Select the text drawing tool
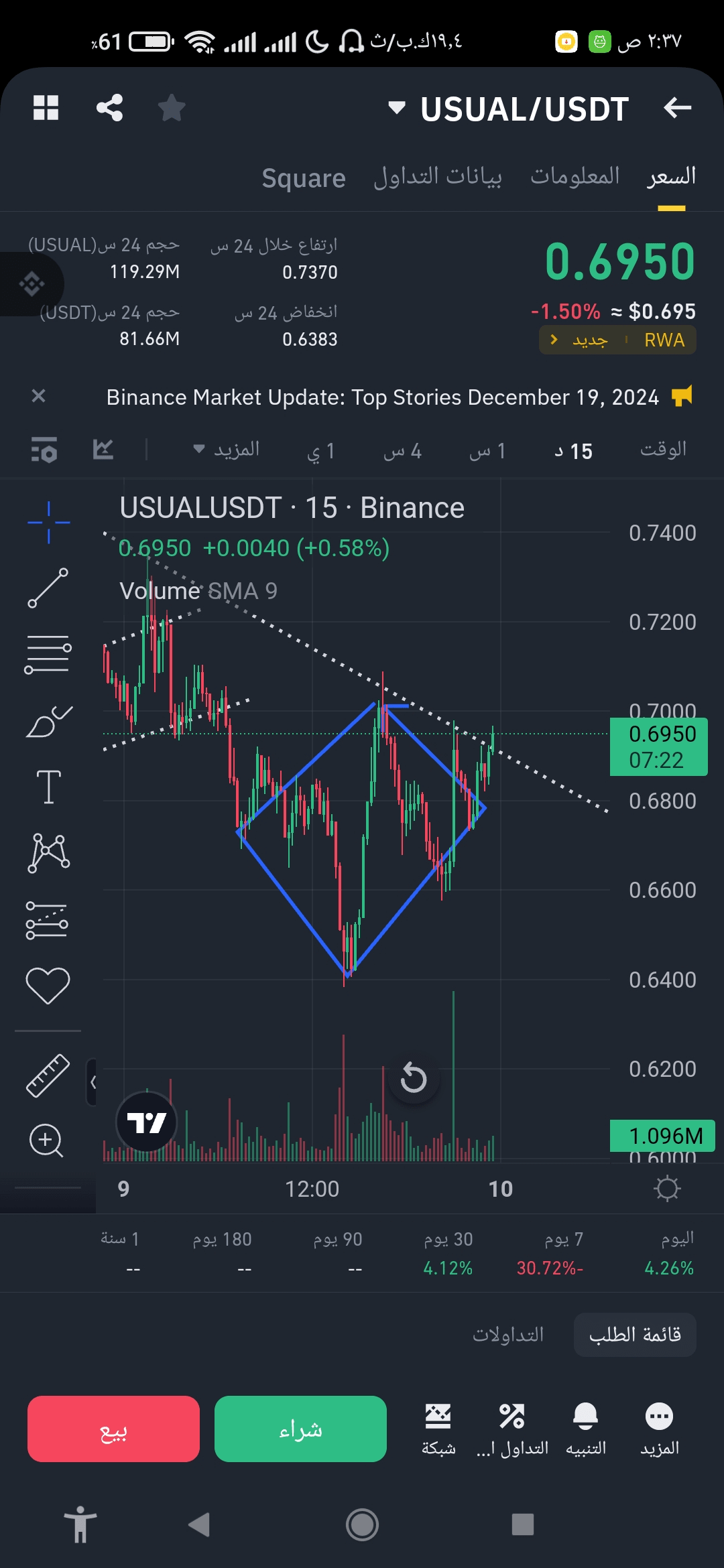 (48, 786)
